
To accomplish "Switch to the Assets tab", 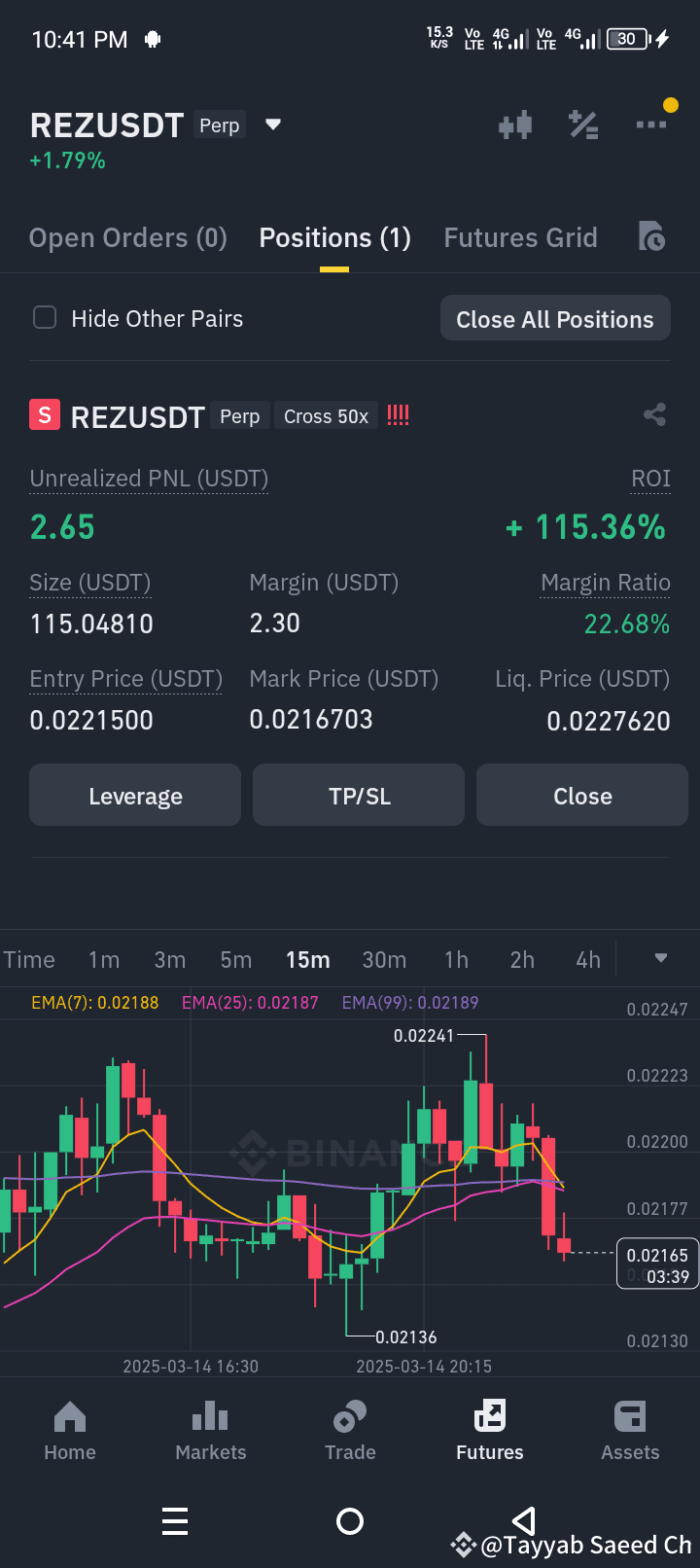I will click(630, 1431).
